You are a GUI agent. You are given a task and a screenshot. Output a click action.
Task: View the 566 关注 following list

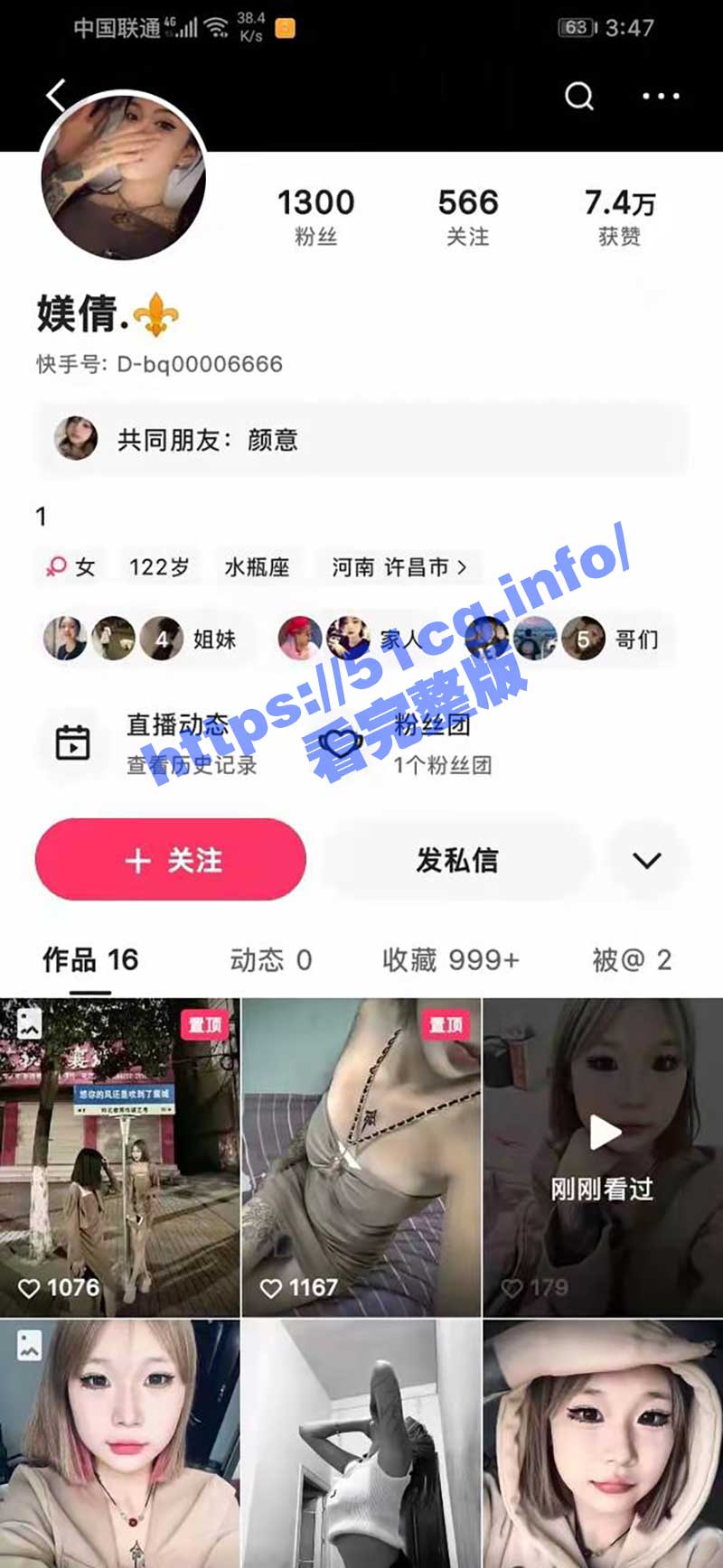[x=467, y=217]
